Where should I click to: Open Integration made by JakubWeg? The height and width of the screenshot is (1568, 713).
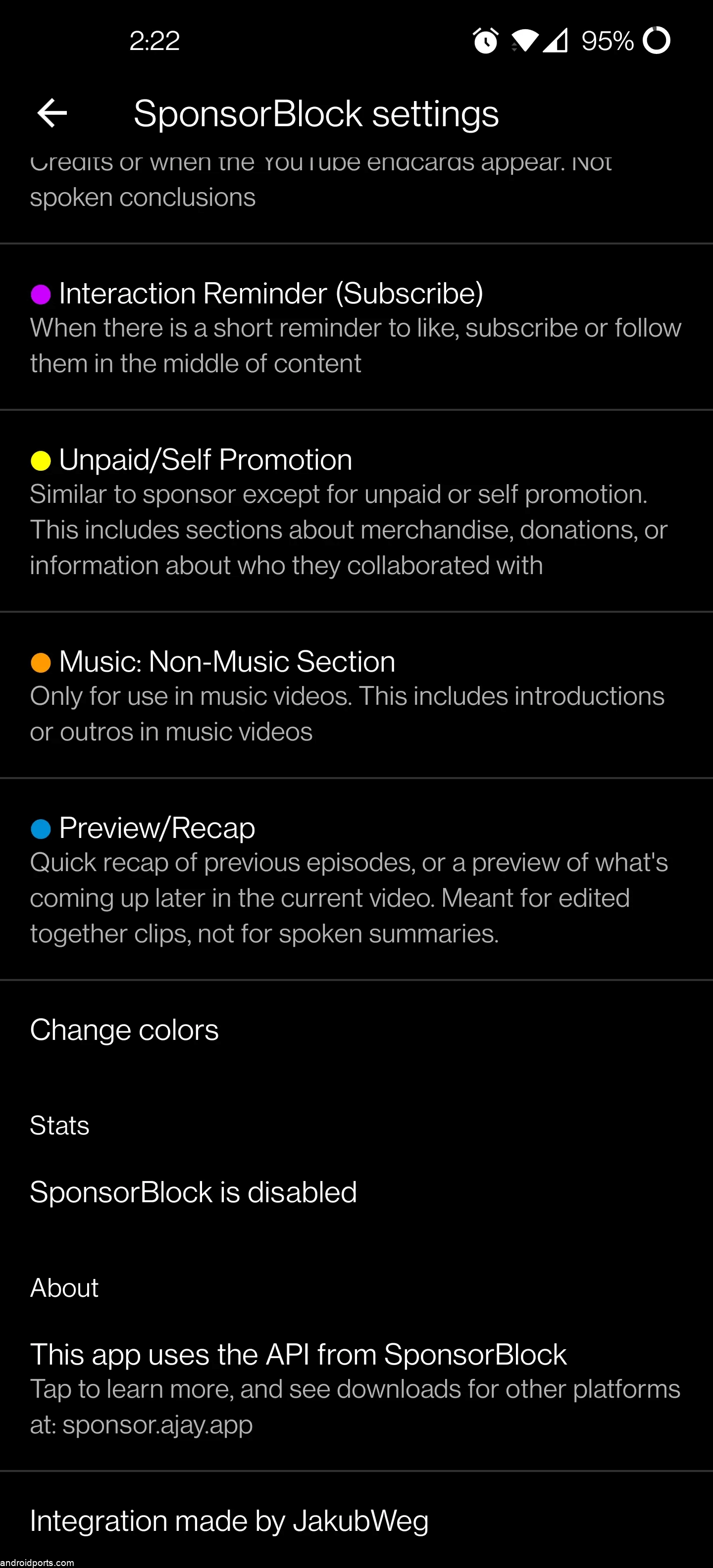pyautogui.click(x=356, y=1520)
